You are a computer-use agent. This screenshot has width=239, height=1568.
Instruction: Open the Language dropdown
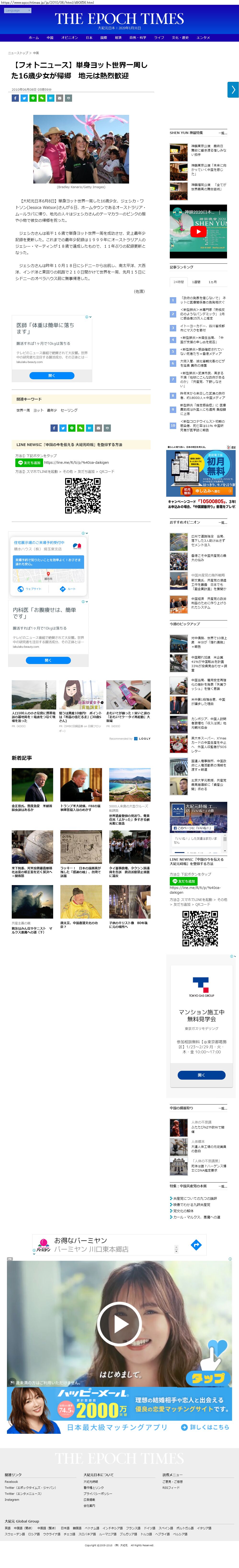17,10
